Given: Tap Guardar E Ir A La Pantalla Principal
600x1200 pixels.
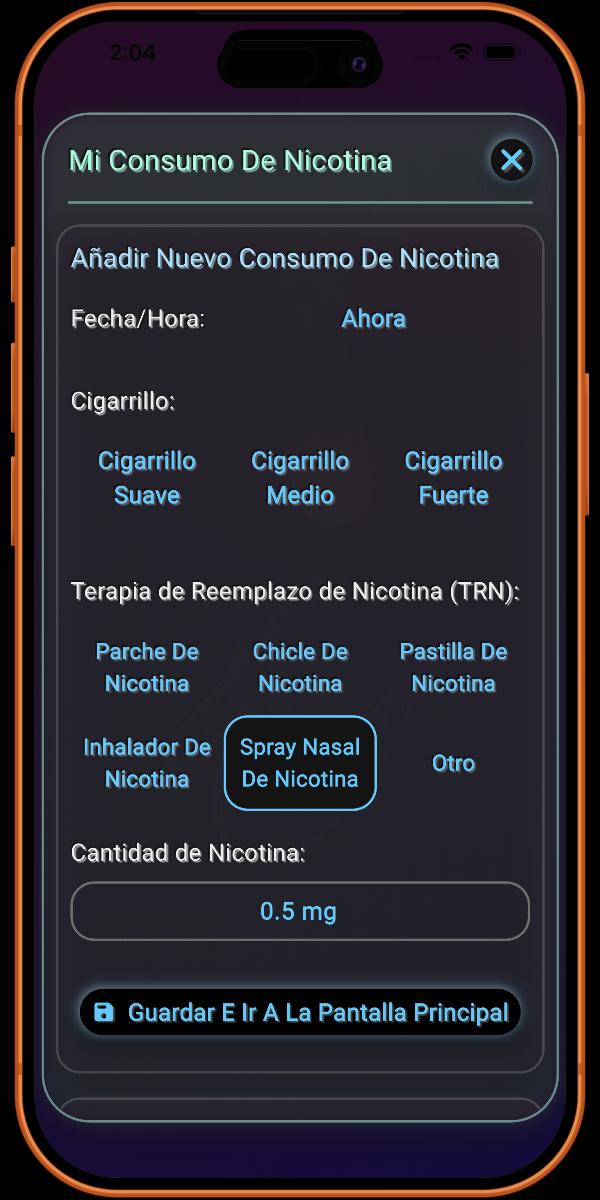Looking at the screenshot, I should [x=300, y=1013].
